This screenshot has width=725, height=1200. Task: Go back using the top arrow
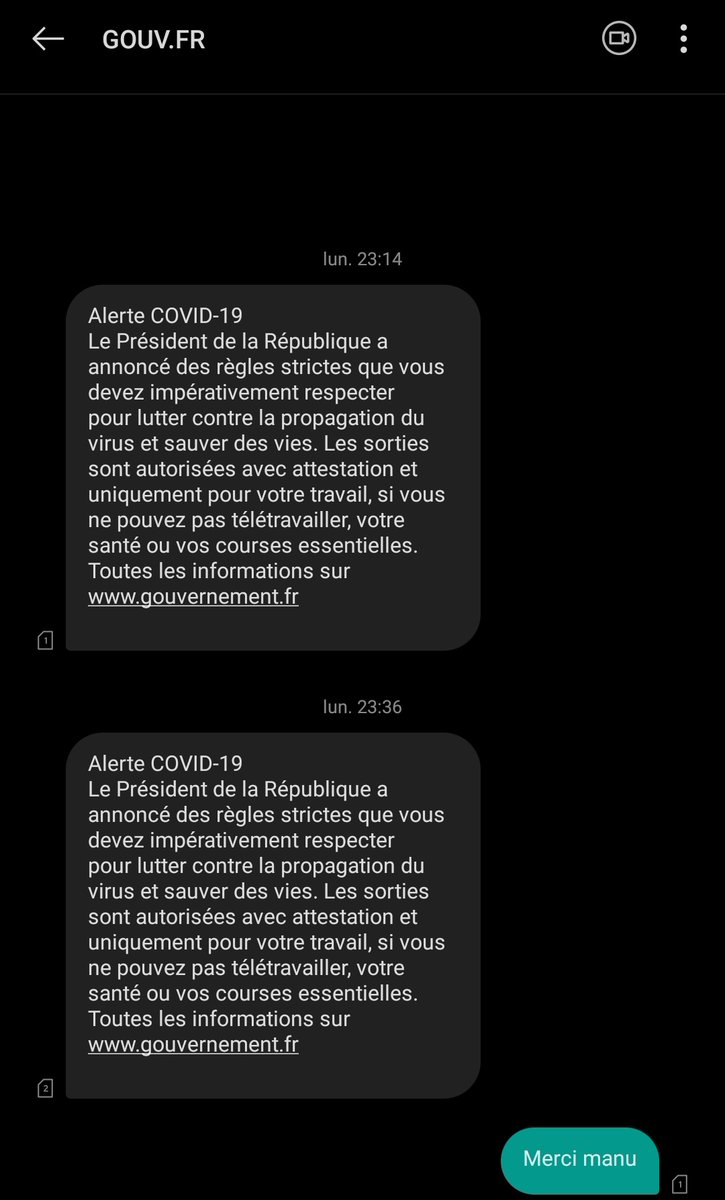[x=48, y=39]
